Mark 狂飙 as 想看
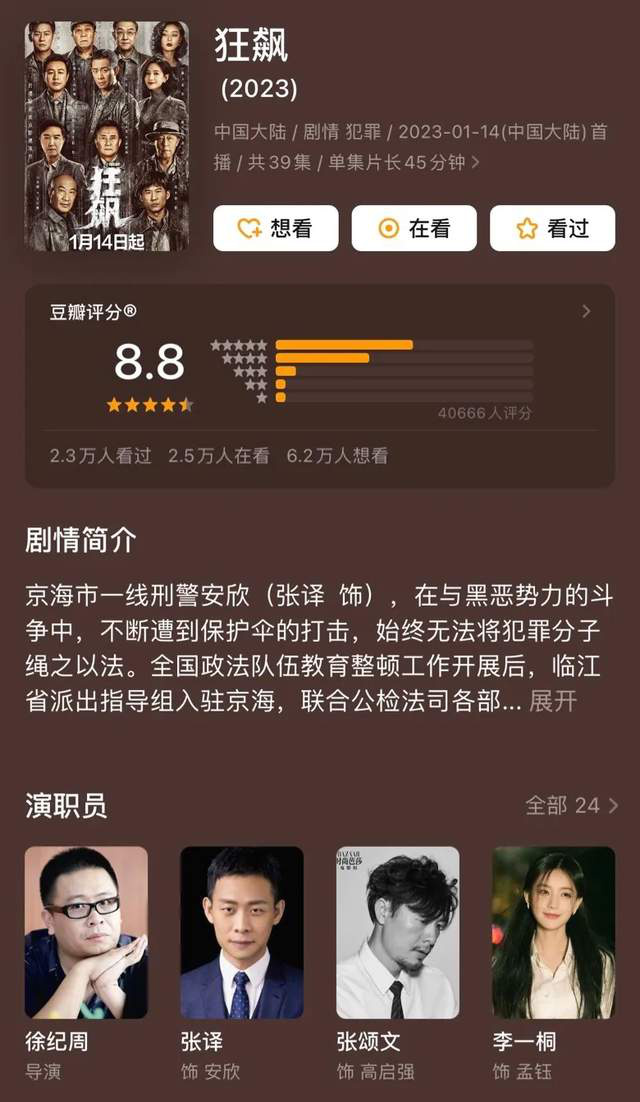Image resolution: width=640 pixels, height=1102 pixels. click(x=275, y=229)
